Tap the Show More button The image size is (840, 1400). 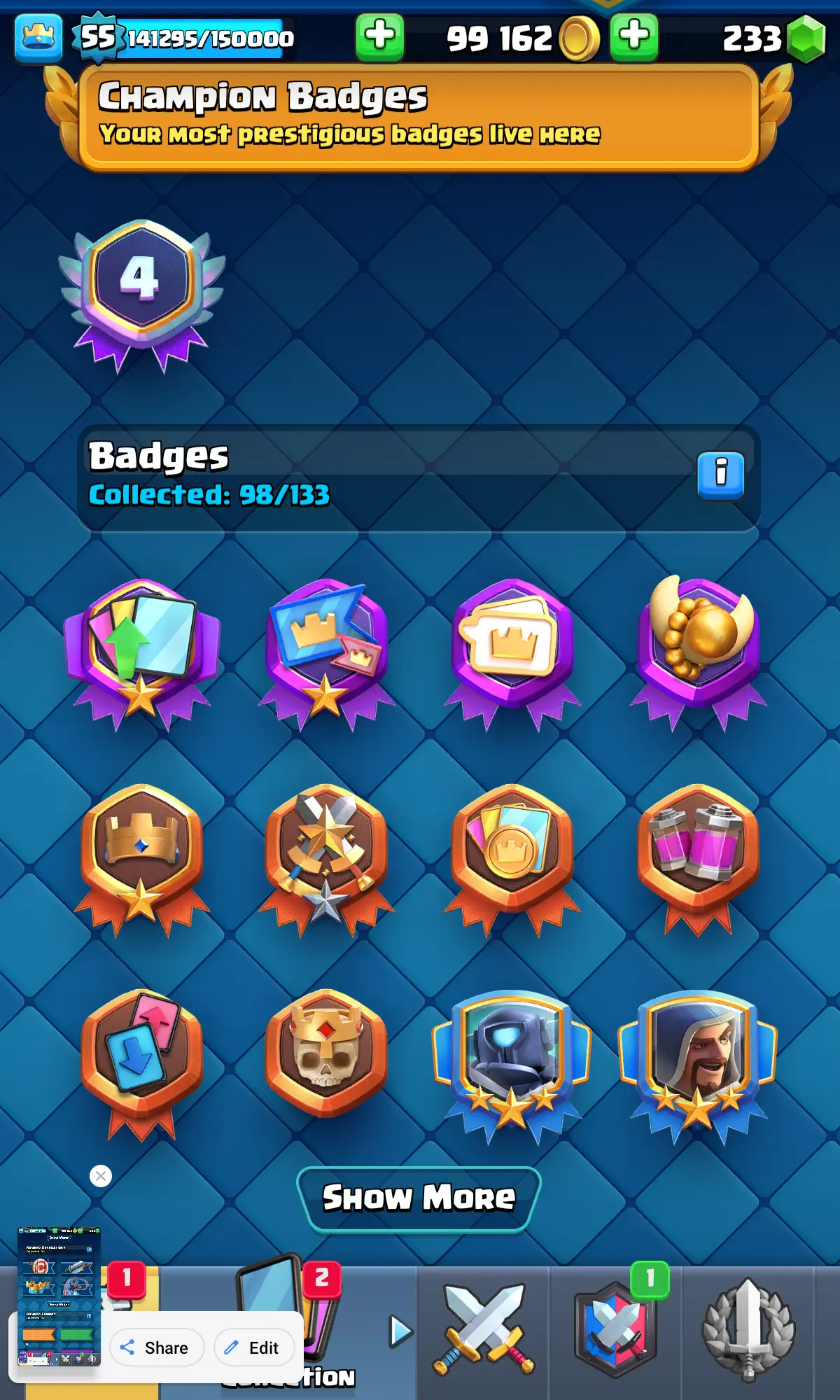419,1198
